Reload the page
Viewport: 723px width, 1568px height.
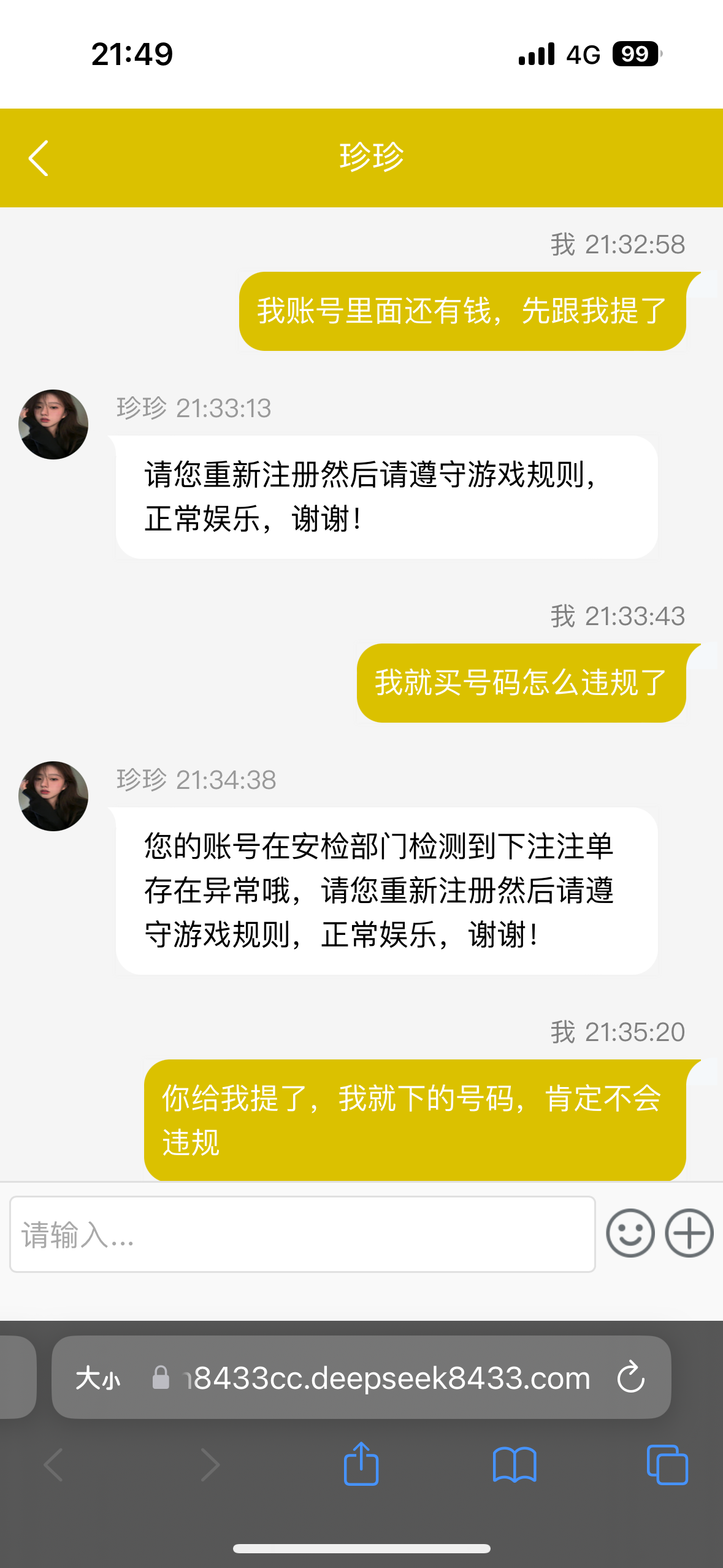[x=631, y=1378]
